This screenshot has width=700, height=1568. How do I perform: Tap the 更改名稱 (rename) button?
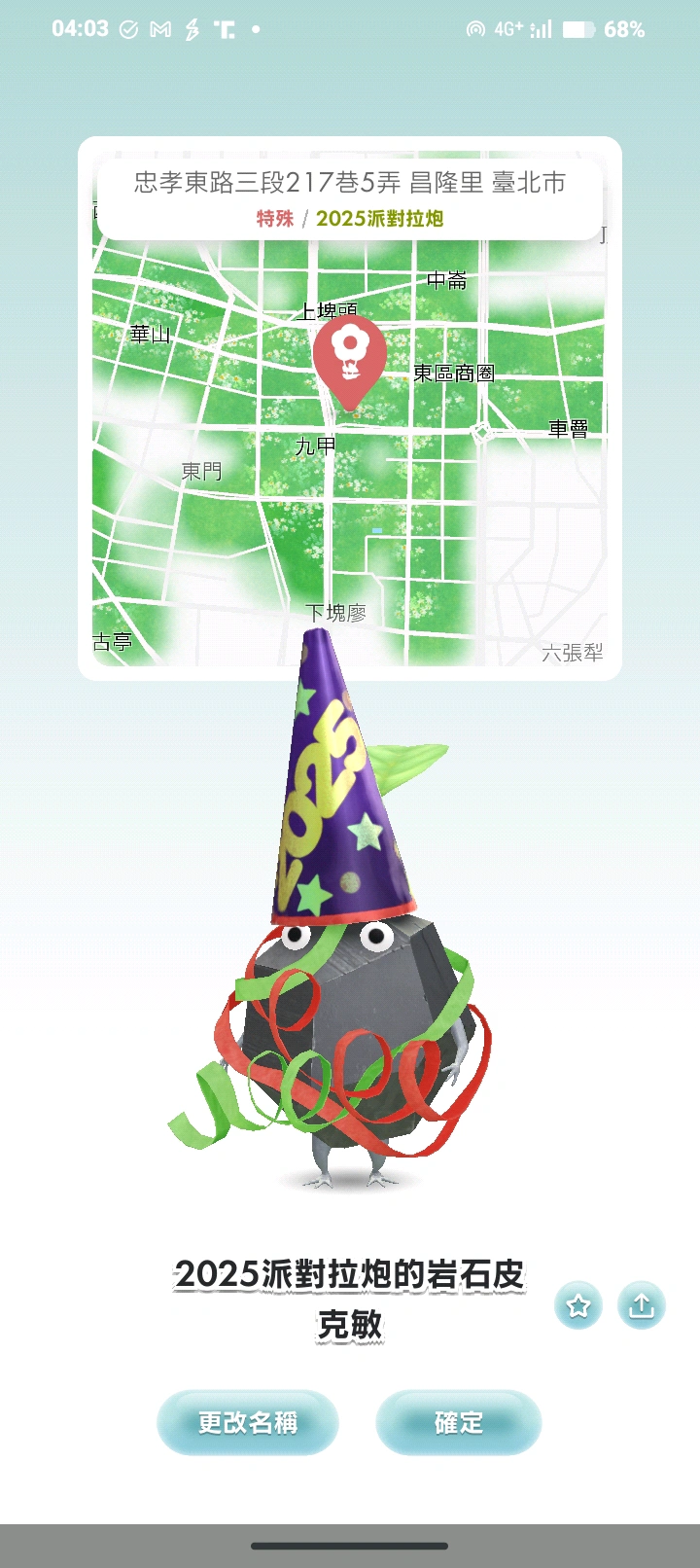(247, 1422)
